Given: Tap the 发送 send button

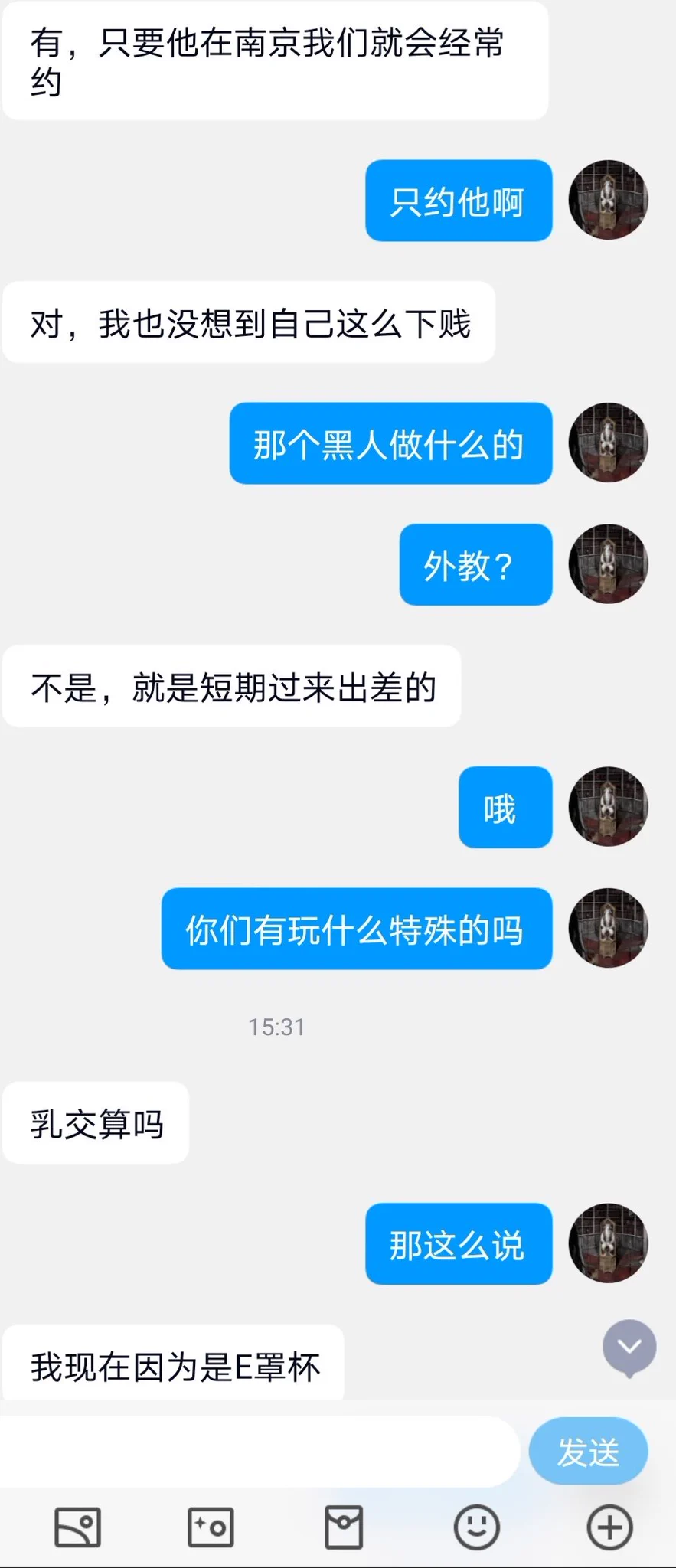Looking at the screenshot, I should (x=588, y=1452).
